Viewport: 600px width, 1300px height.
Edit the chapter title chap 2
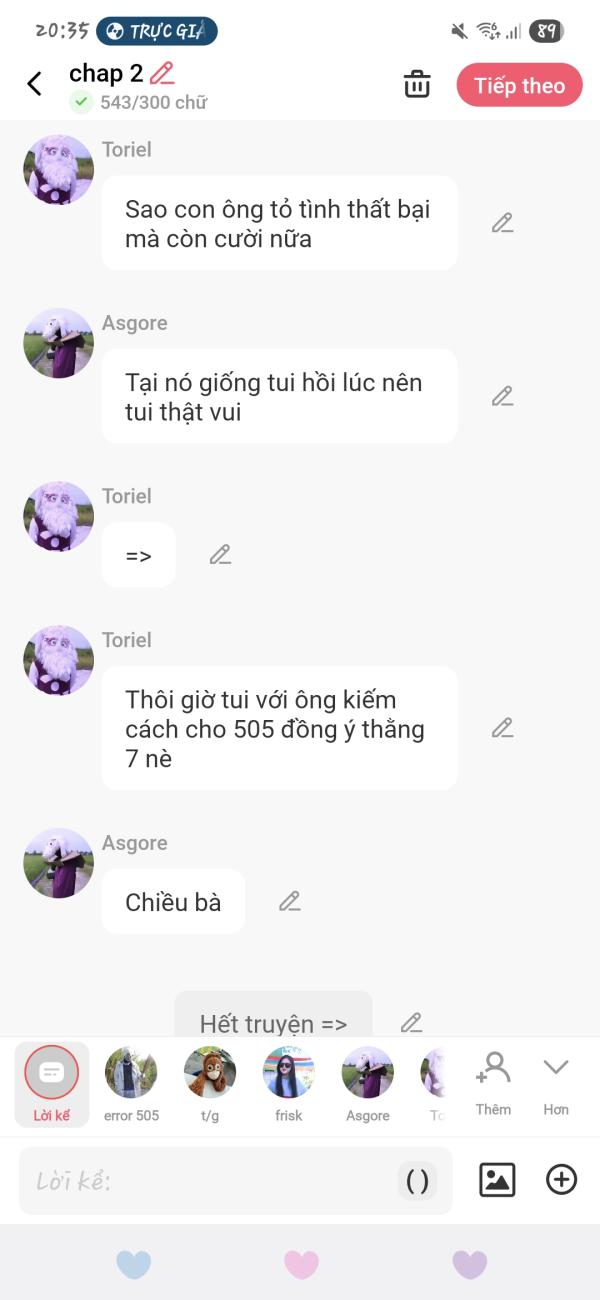[x=162, y=73]
